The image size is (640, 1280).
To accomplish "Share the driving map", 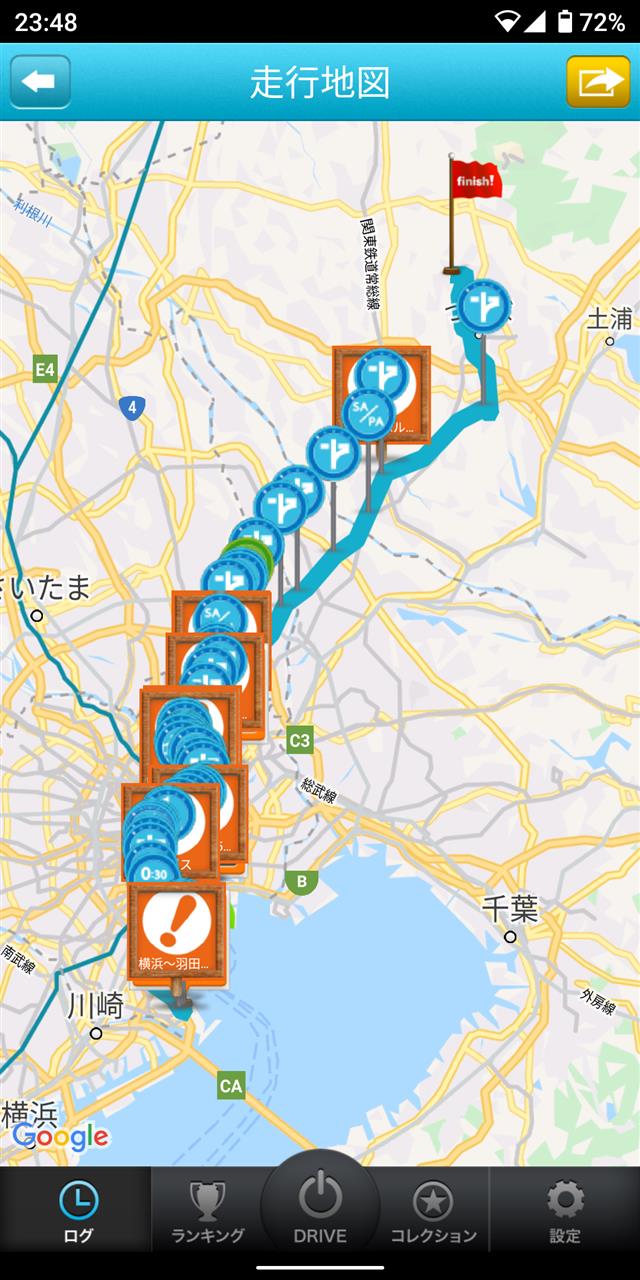I will [598, 82].
